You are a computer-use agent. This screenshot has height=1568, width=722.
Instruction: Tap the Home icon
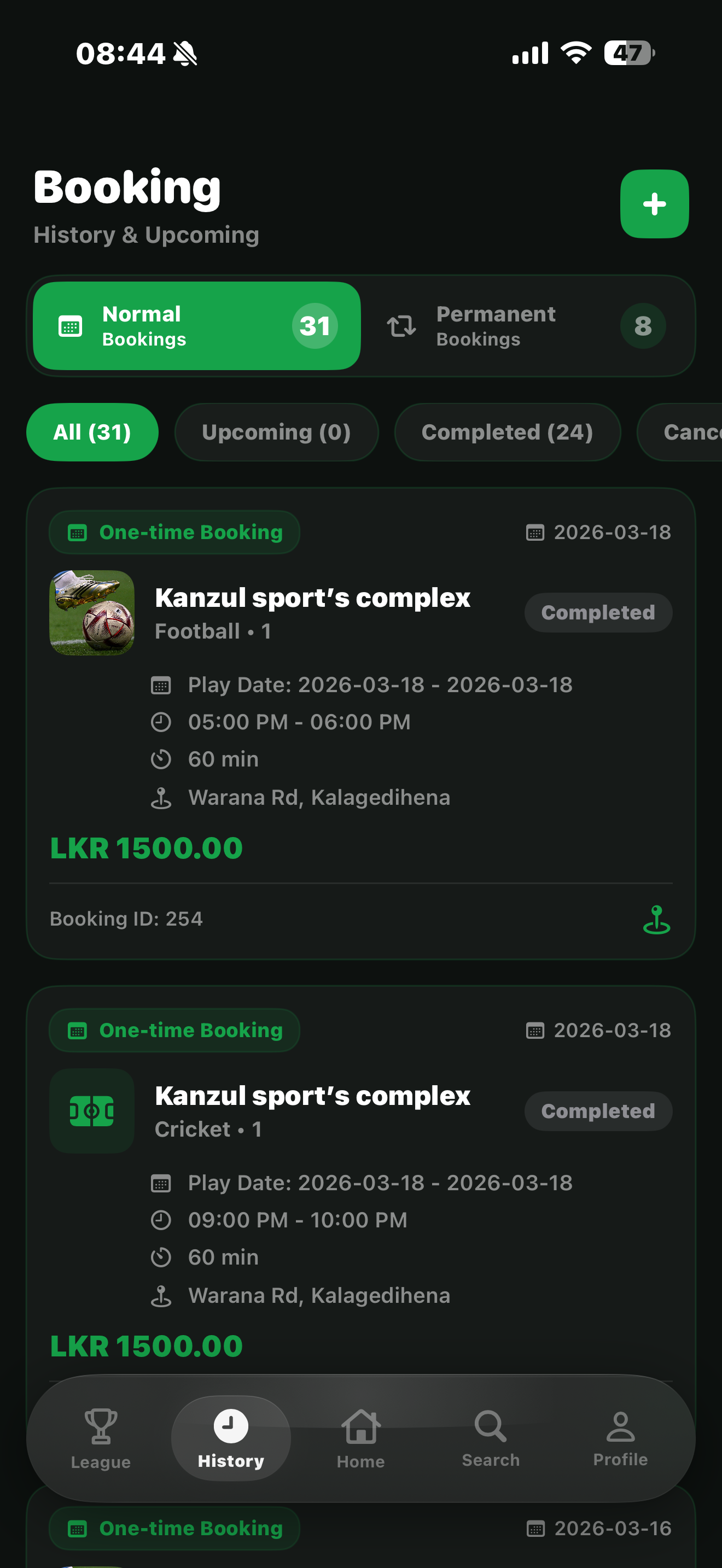[x=360, y=1427]
